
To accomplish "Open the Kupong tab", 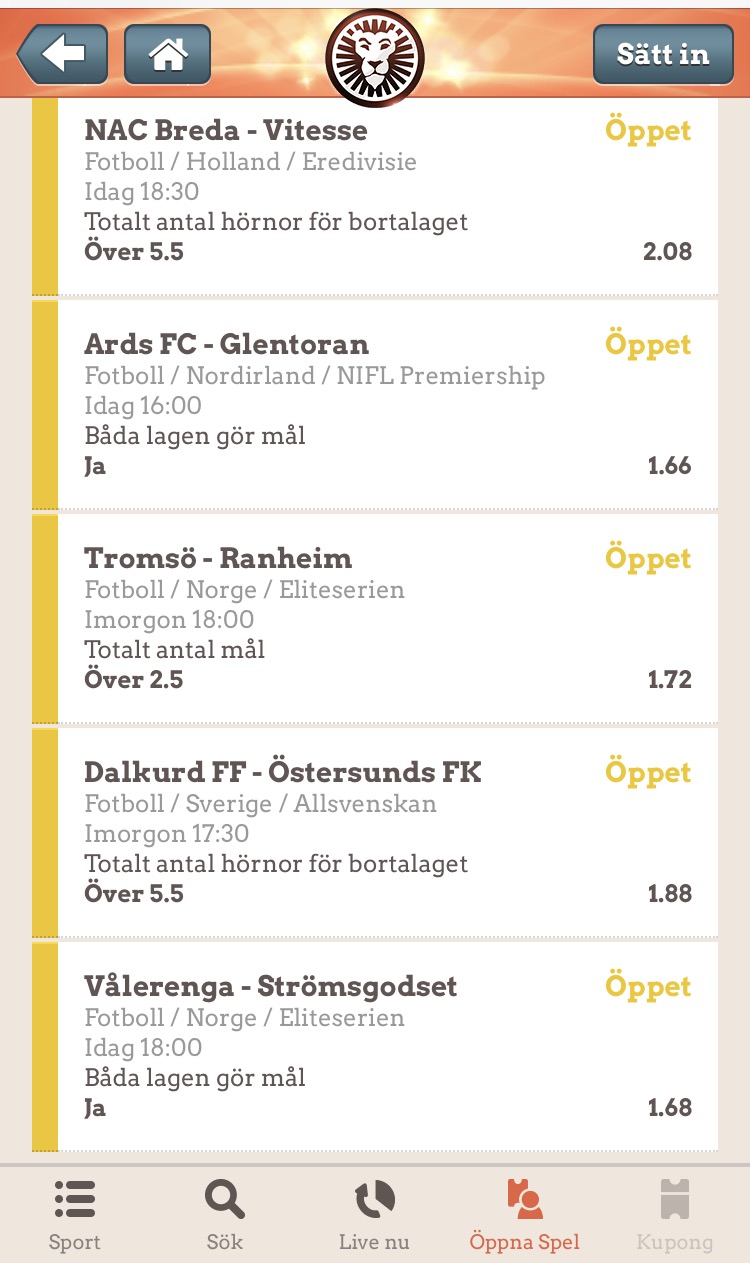I will tap(675, 1215).
